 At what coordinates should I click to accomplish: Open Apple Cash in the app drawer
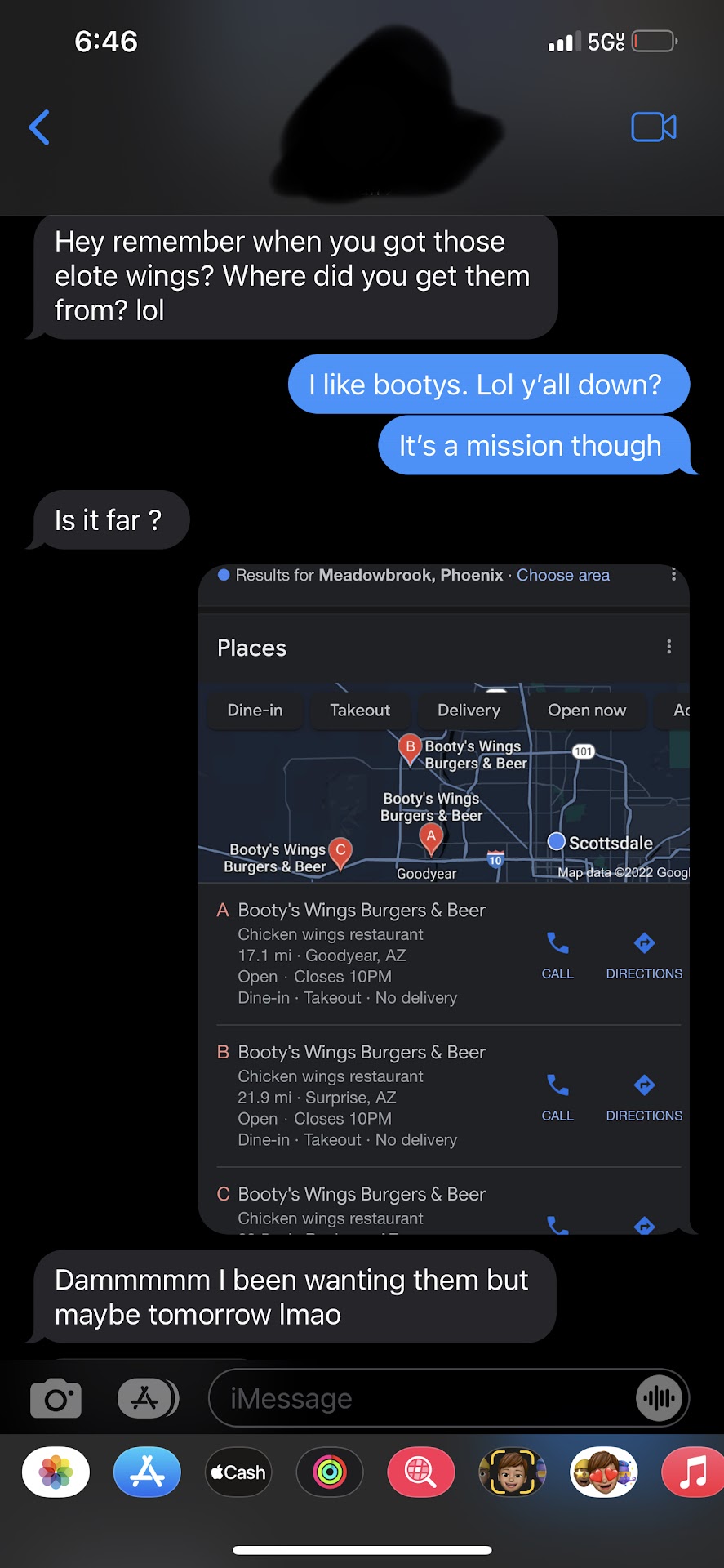[x=238, y=1472]
